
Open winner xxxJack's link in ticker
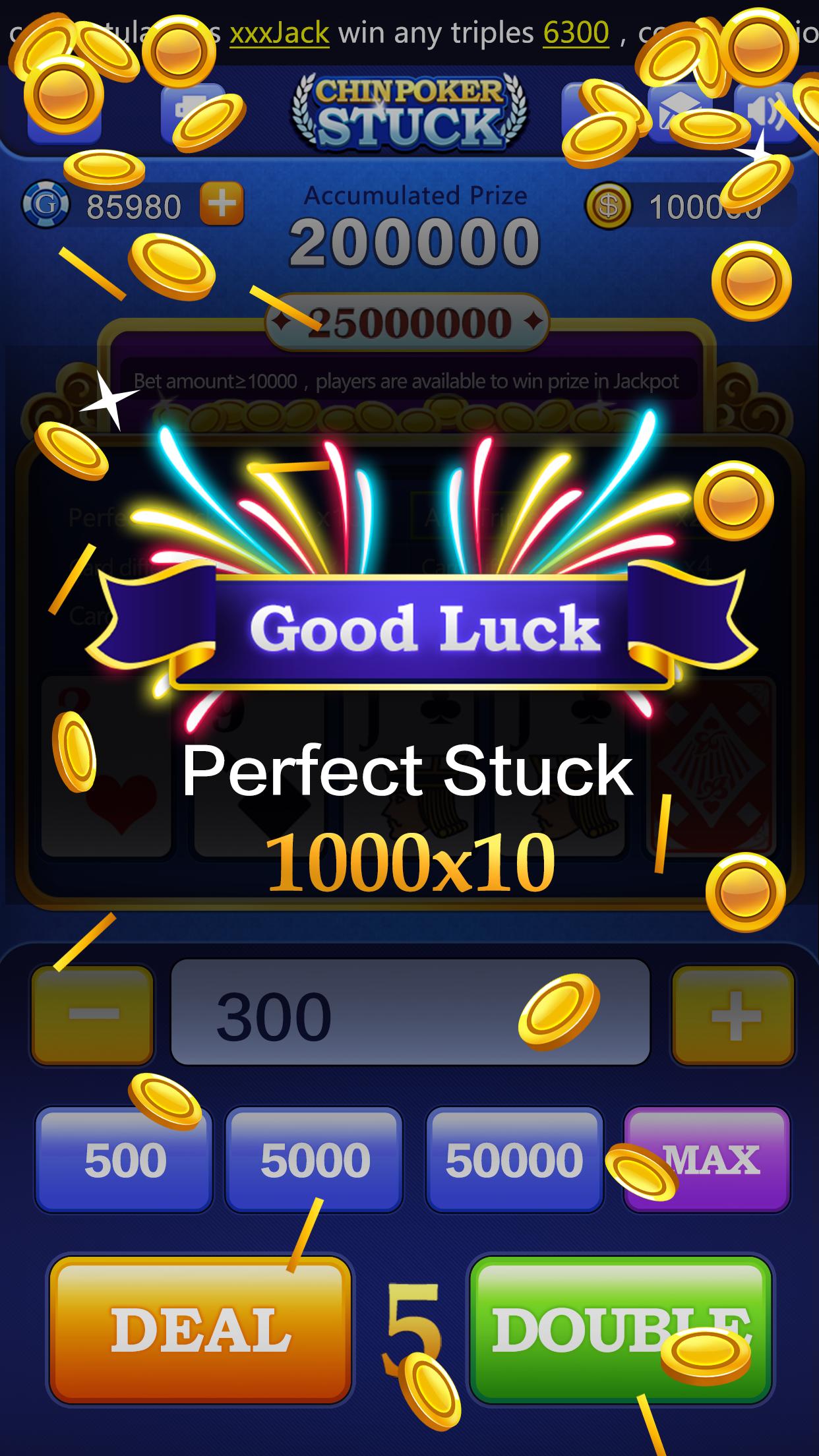279,33
